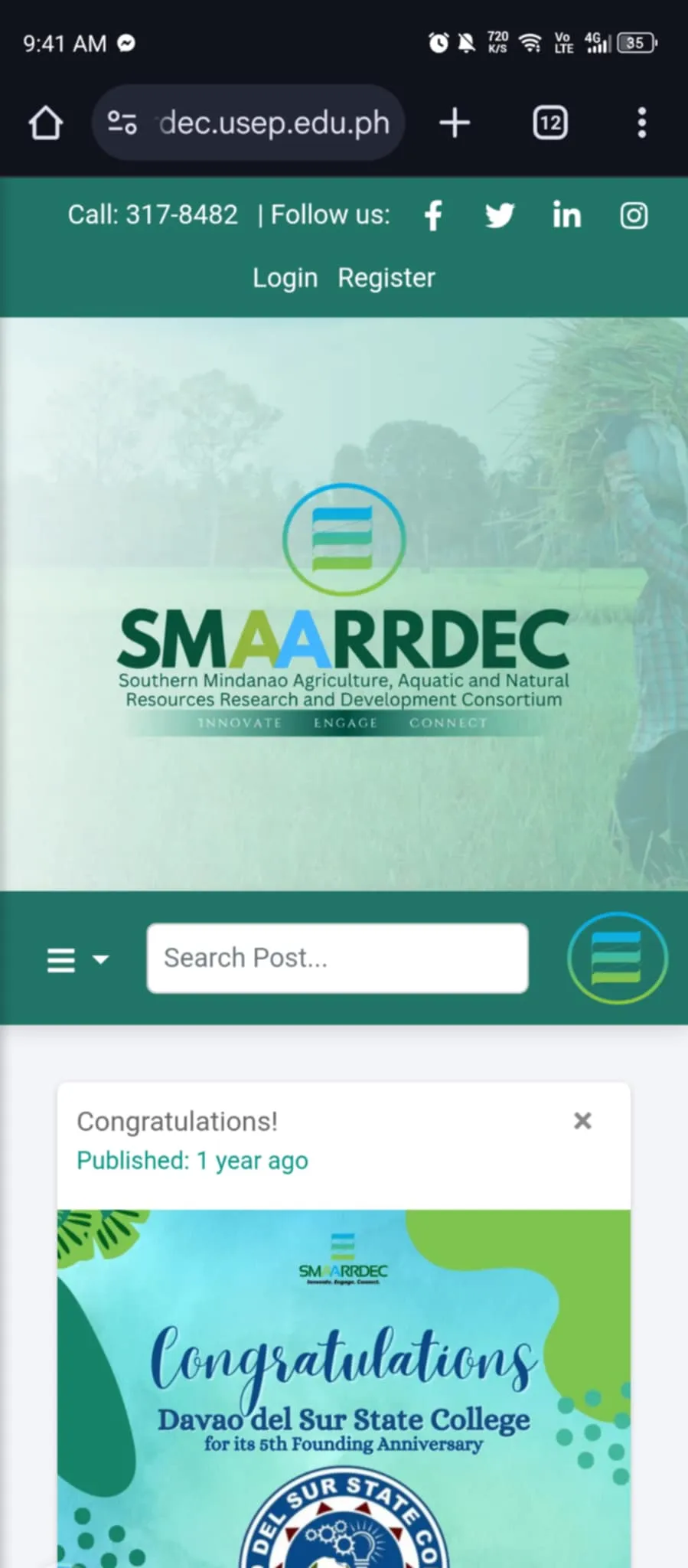
Task: Open the Davao del Sur State College post image
Action: tap(344, 1386)
